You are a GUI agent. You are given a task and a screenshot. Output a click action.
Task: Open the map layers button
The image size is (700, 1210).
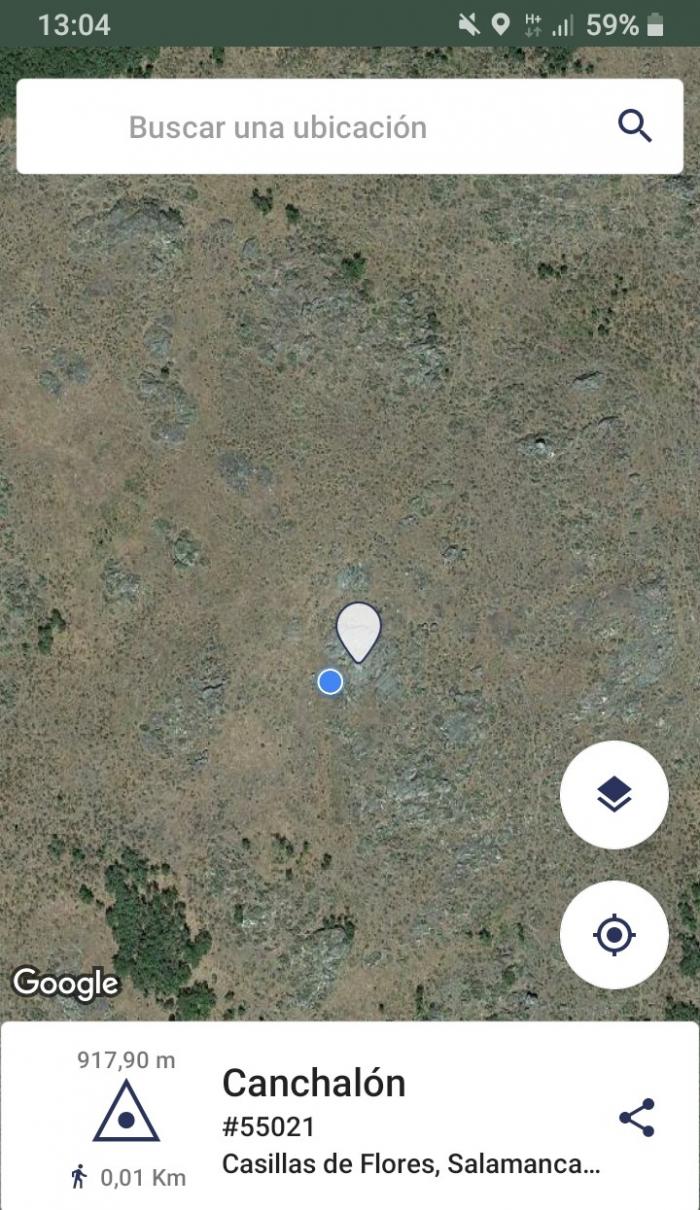point(614,795)
